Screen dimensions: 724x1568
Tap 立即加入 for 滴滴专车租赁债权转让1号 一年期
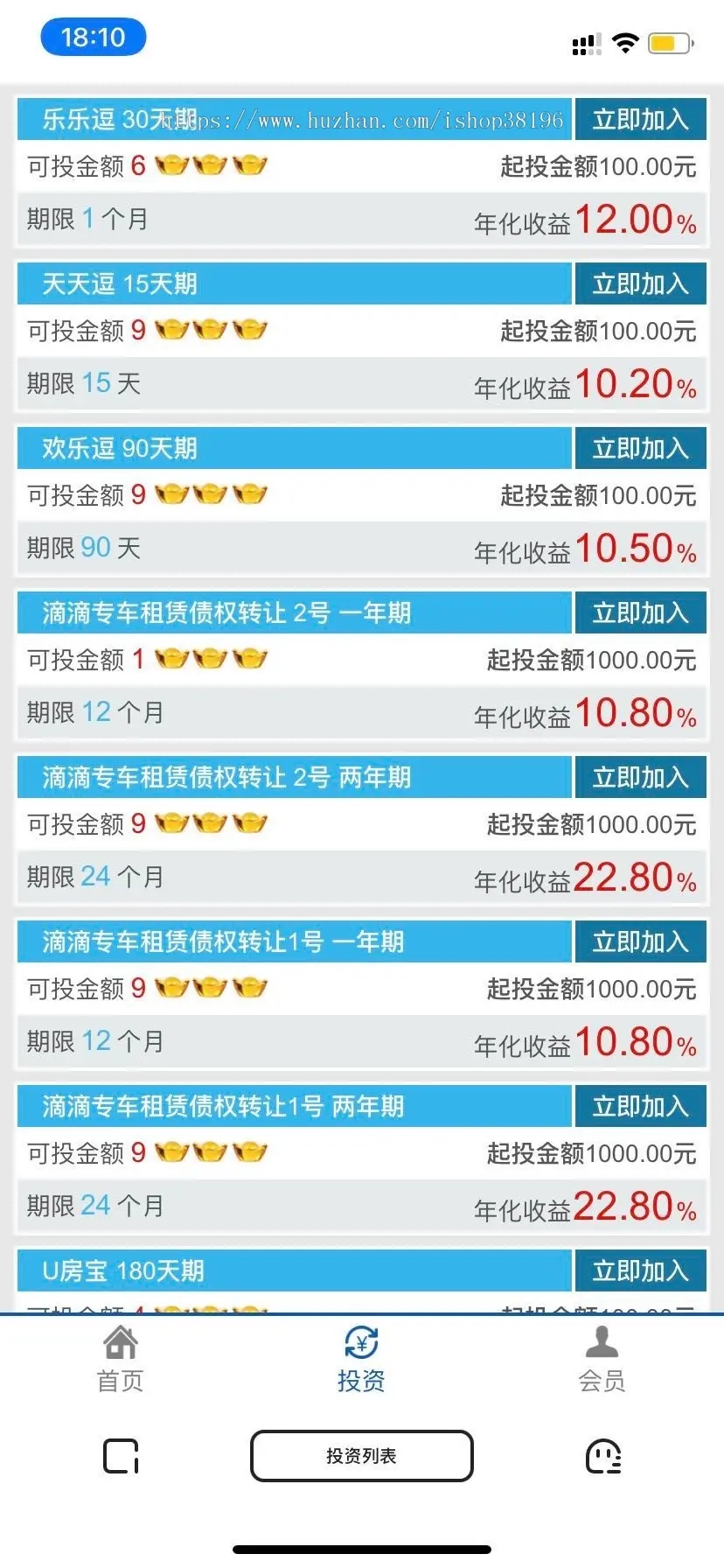[x=640, y=941]
